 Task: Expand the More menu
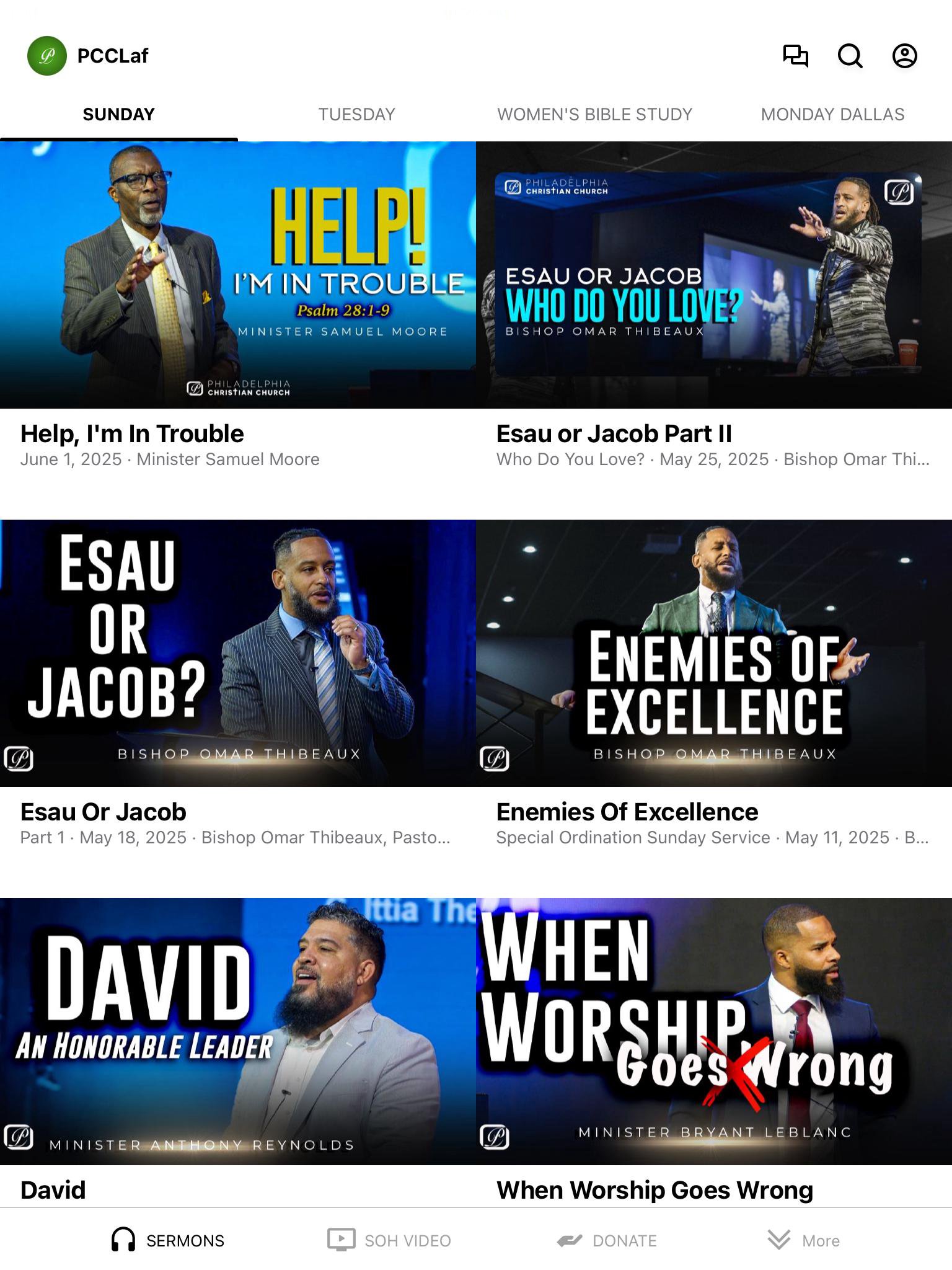coord(803,1240)
